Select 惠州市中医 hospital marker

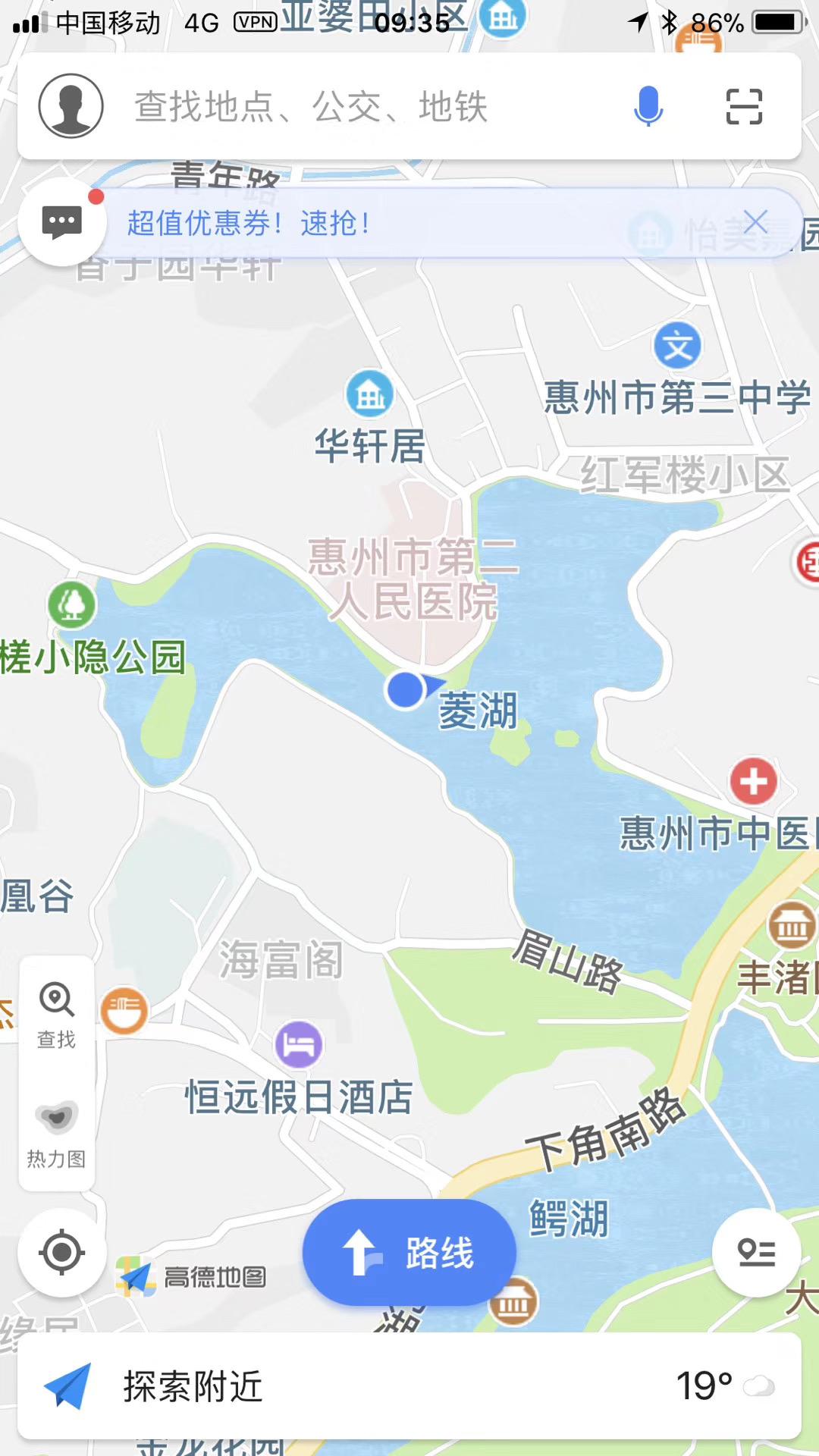(753, 781)
